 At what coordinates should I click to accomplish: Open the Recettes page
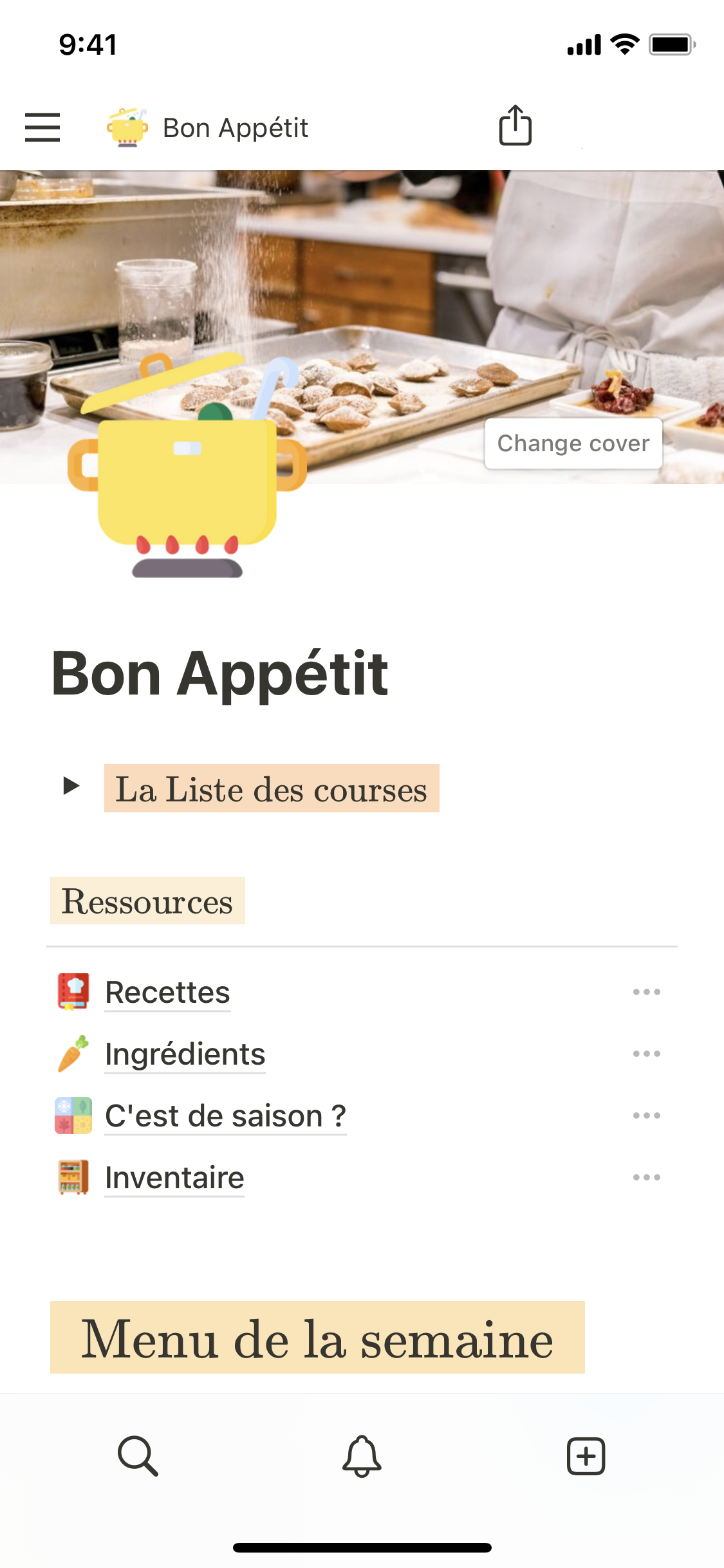[167, 992]
